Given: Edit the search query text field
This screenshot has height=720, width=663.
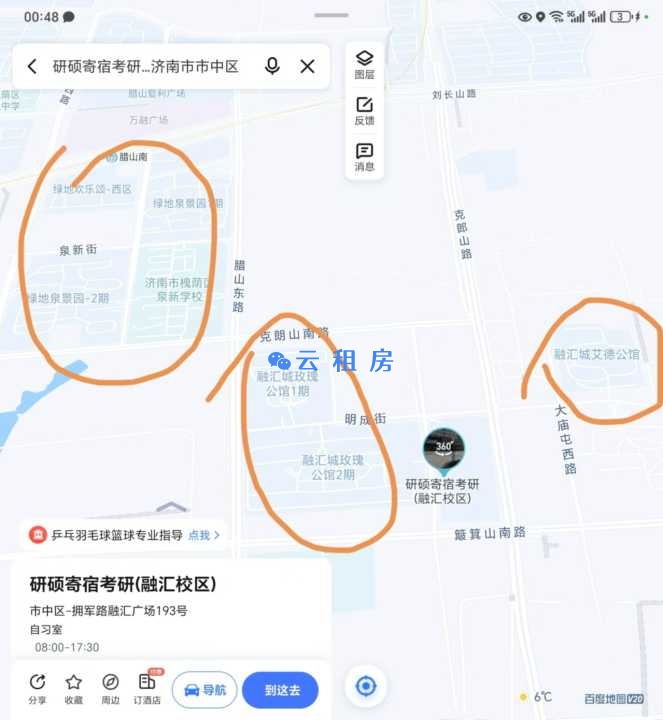Looking at the screenshot, I should point(145,66).
